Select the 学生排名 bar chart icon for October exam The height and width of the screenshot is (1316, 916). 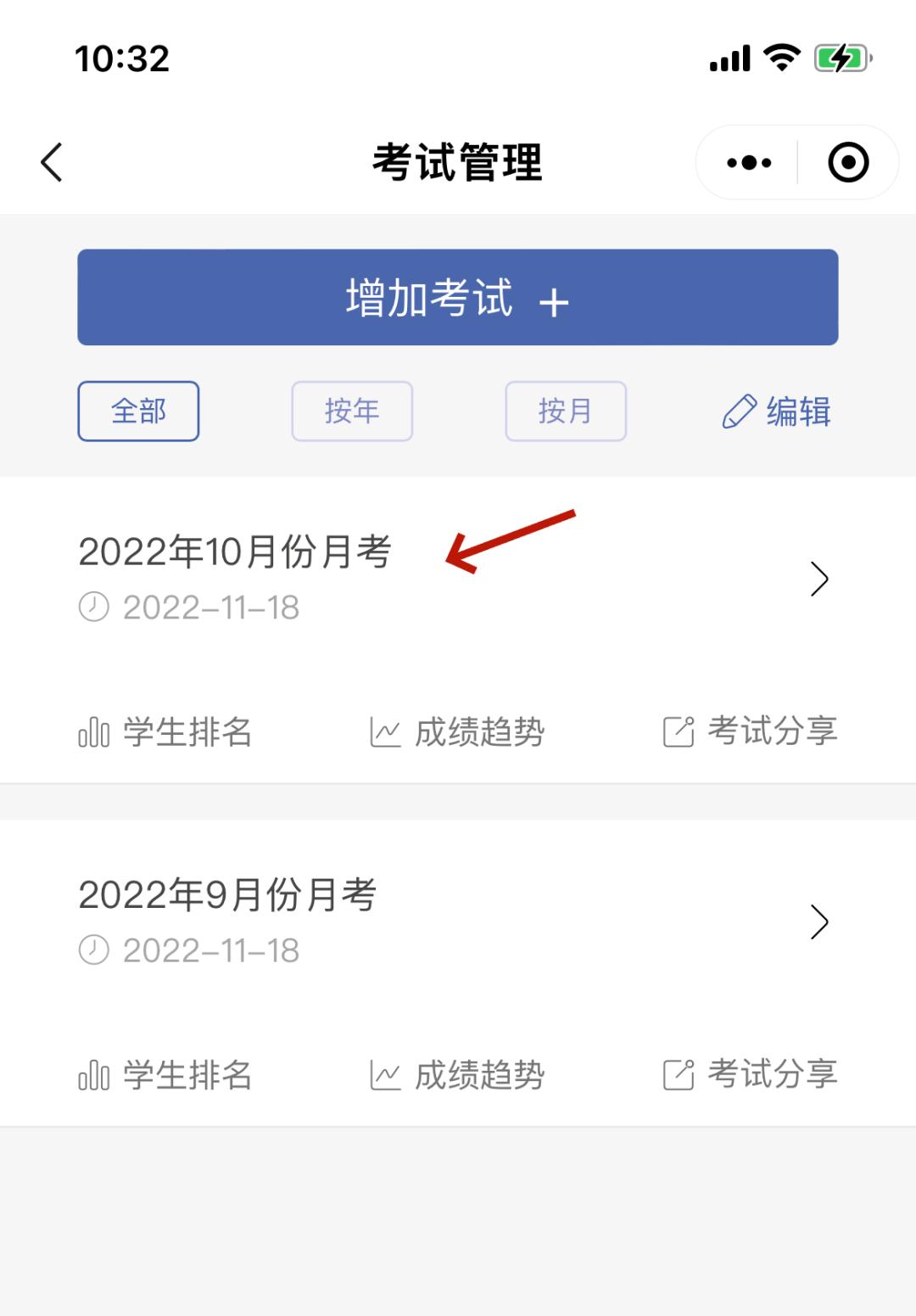pos(93,731)
